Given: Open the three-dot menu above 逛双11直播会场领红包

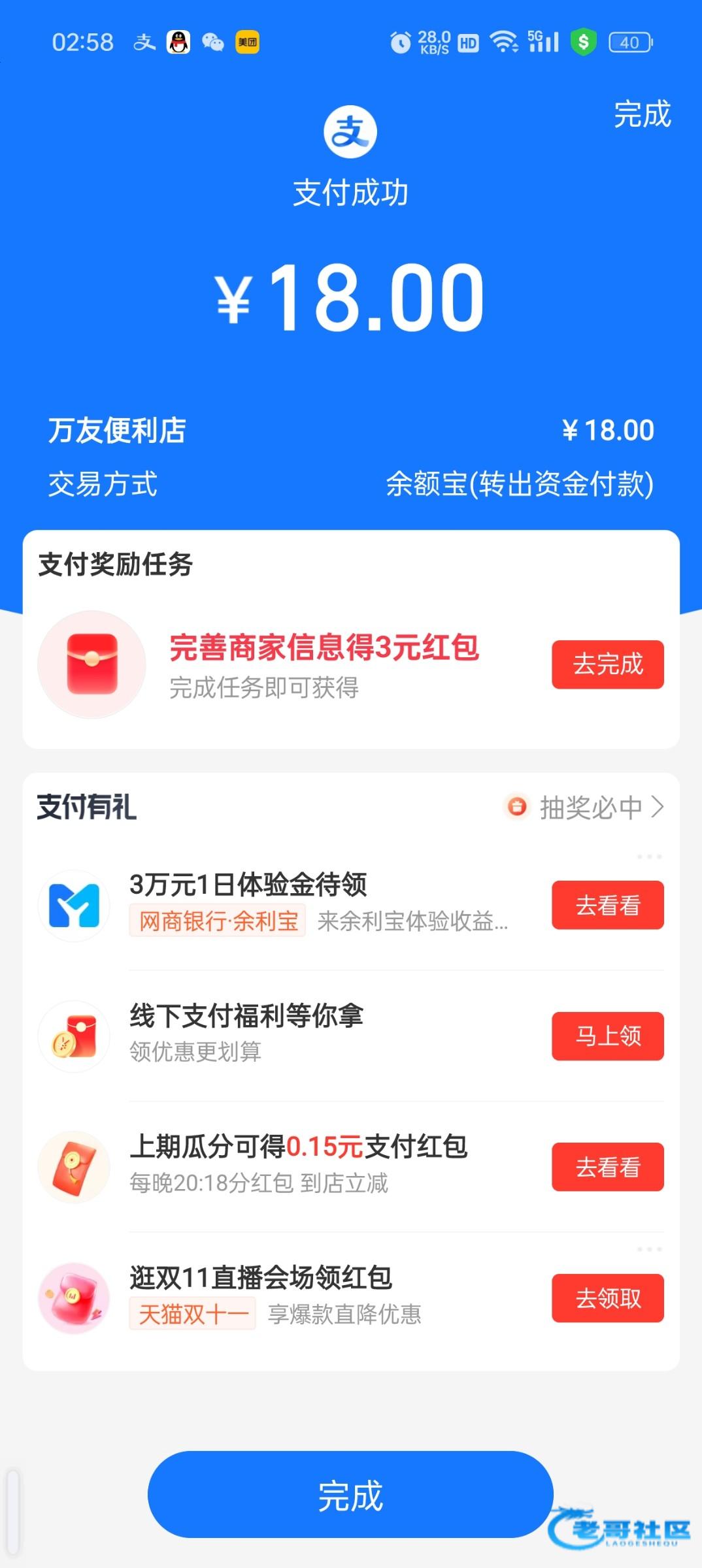Looking at the screenshot, I should pyautogui.click(x=649, y=1249).
